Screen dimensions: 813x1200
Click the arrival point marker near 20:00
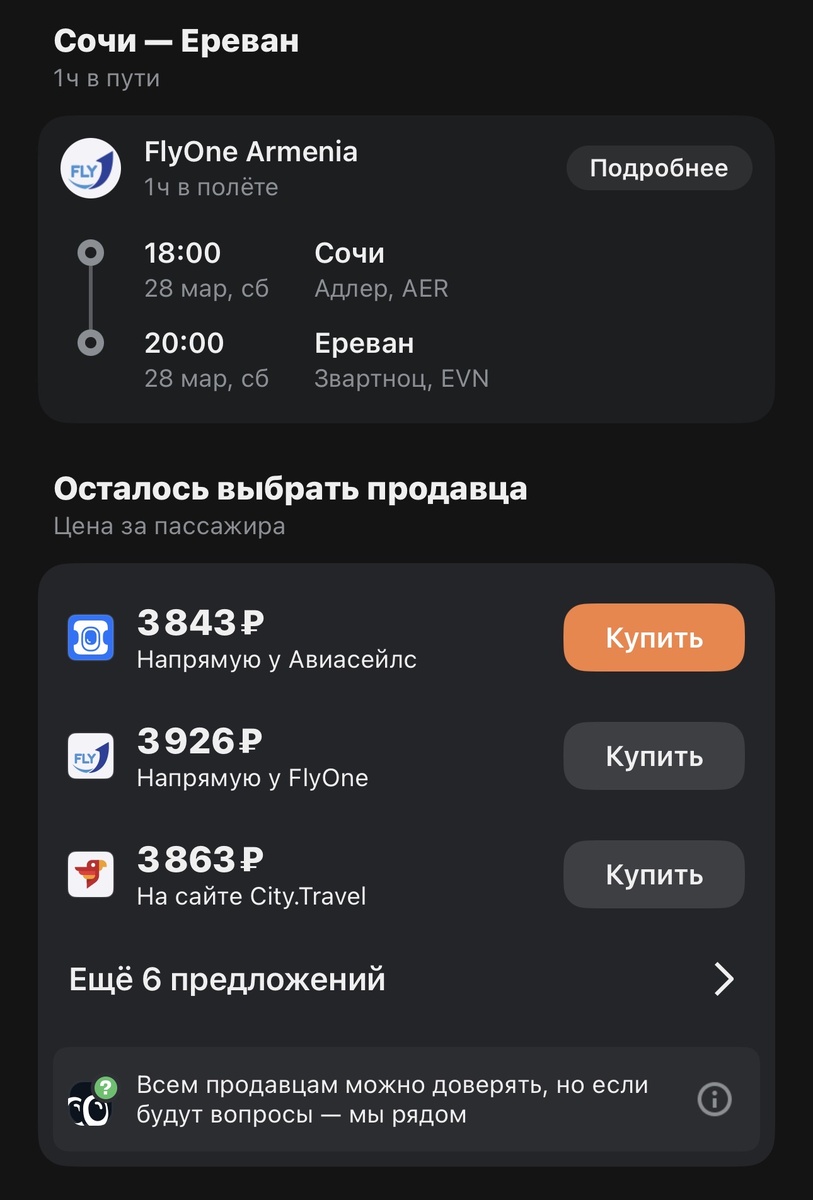click(91, 342)
